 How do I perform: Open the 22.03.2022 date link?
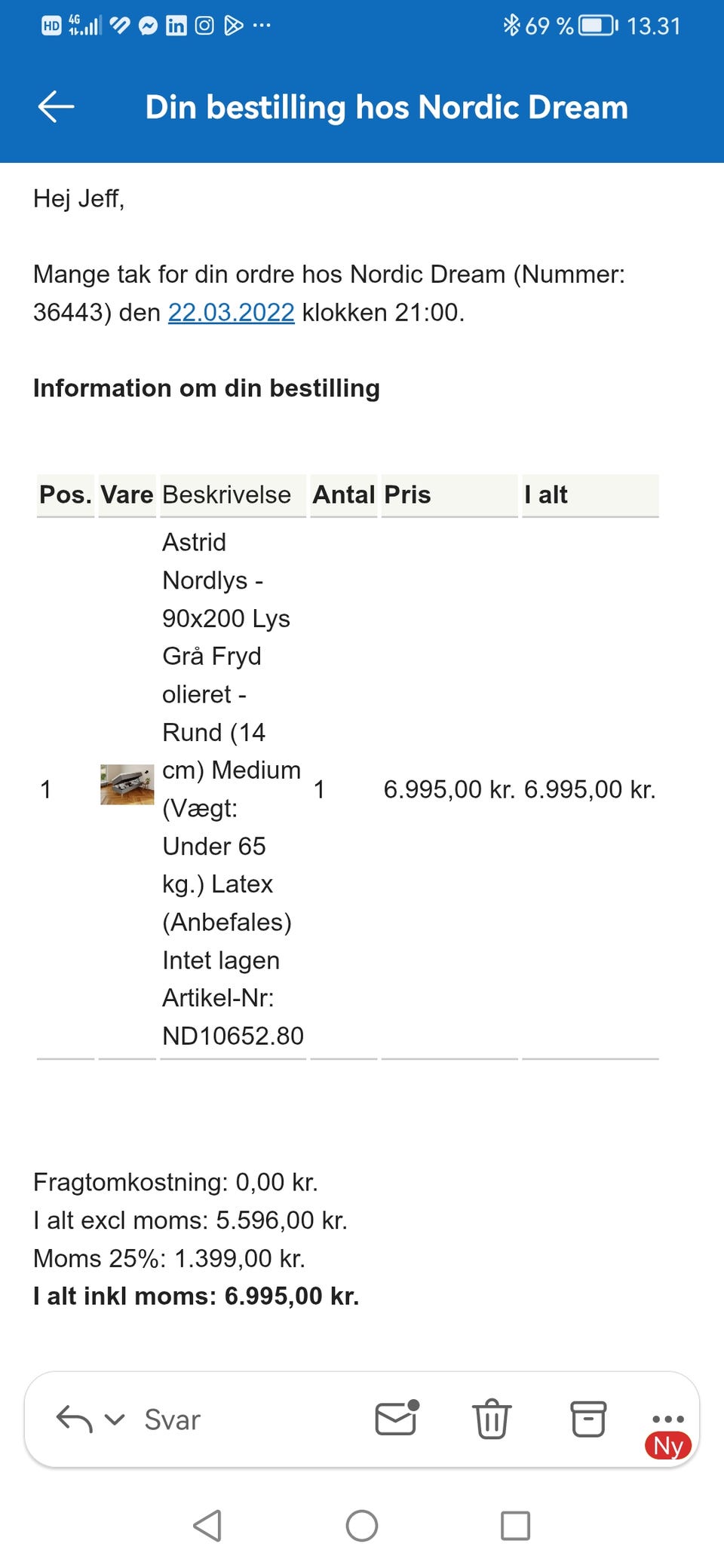click(x=231, y=312)
